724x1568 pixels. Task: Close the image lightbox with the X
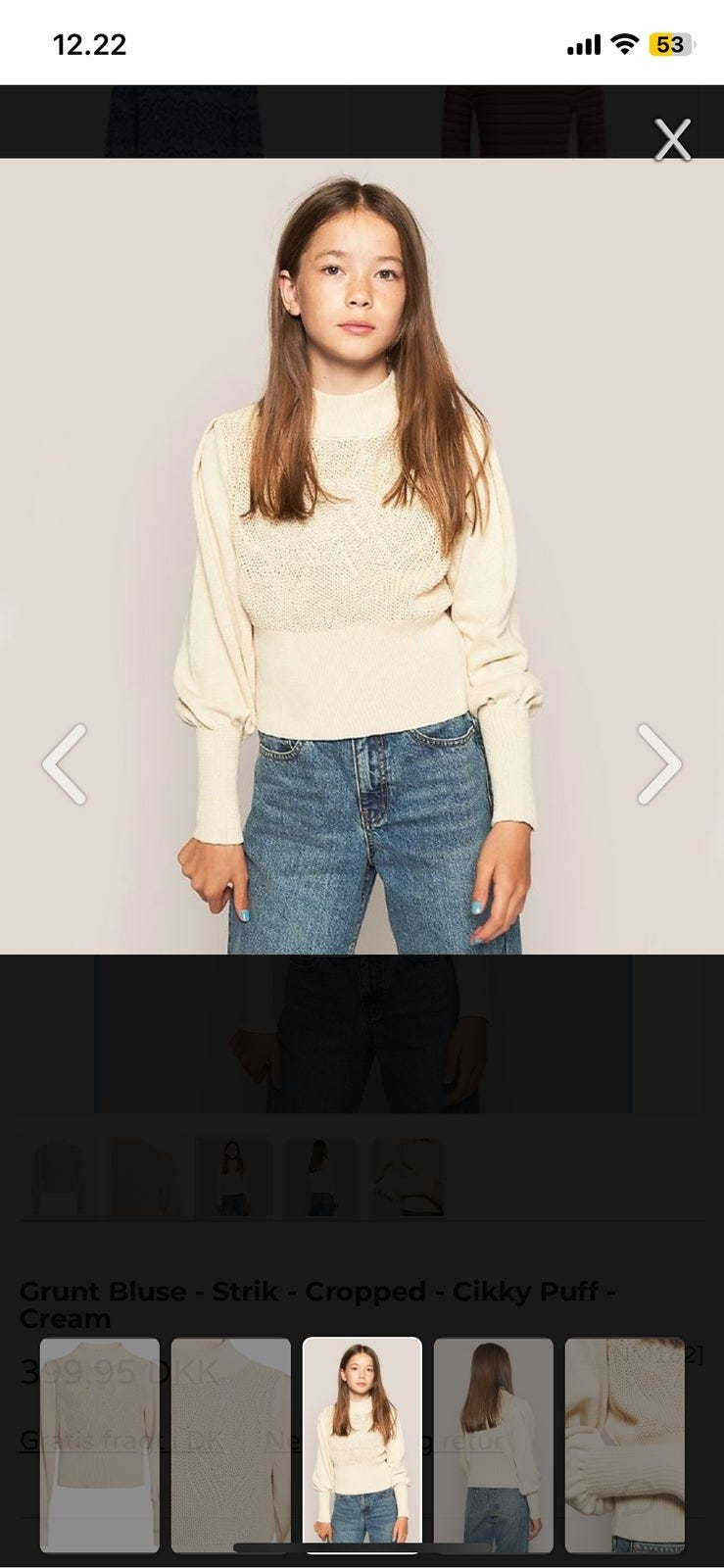tap(672, 139)
